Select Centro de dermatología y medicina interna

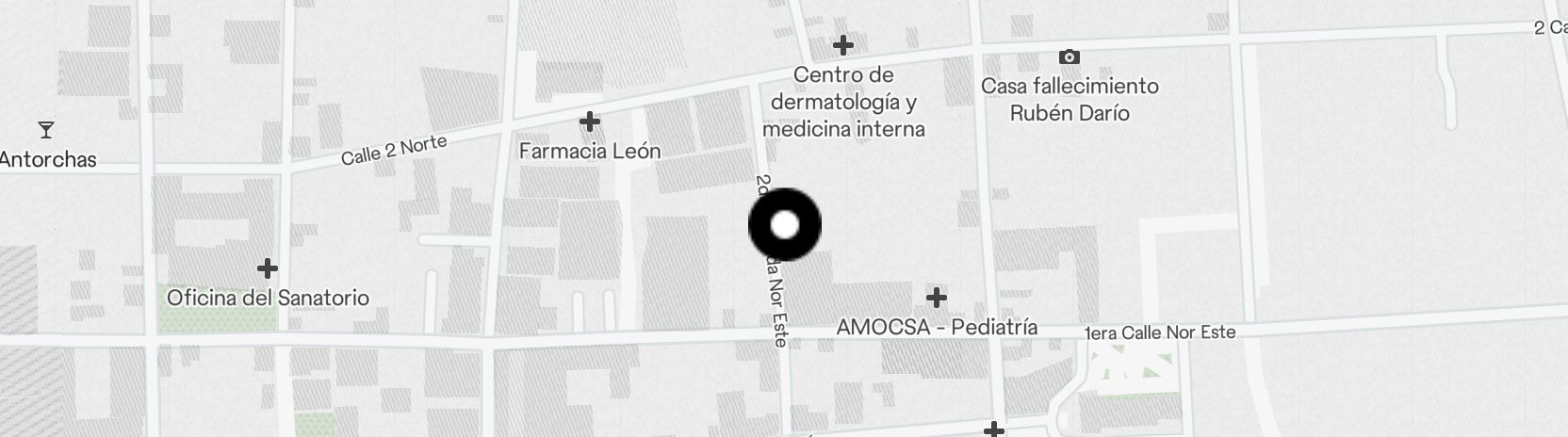coord(843,45)
